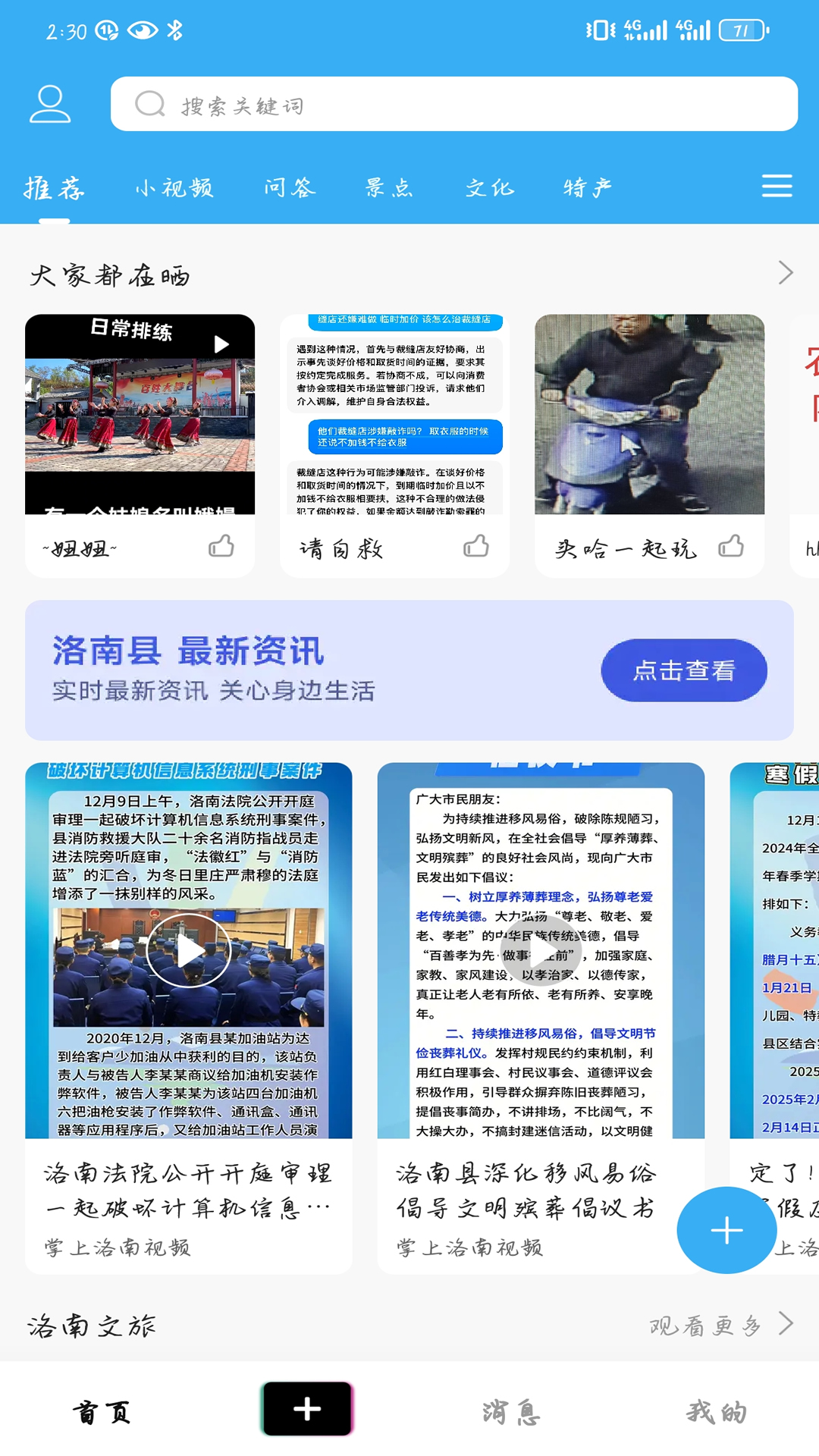Switch to the 消息 bottom tab

pyautogui.click(x=511, y=1412)
